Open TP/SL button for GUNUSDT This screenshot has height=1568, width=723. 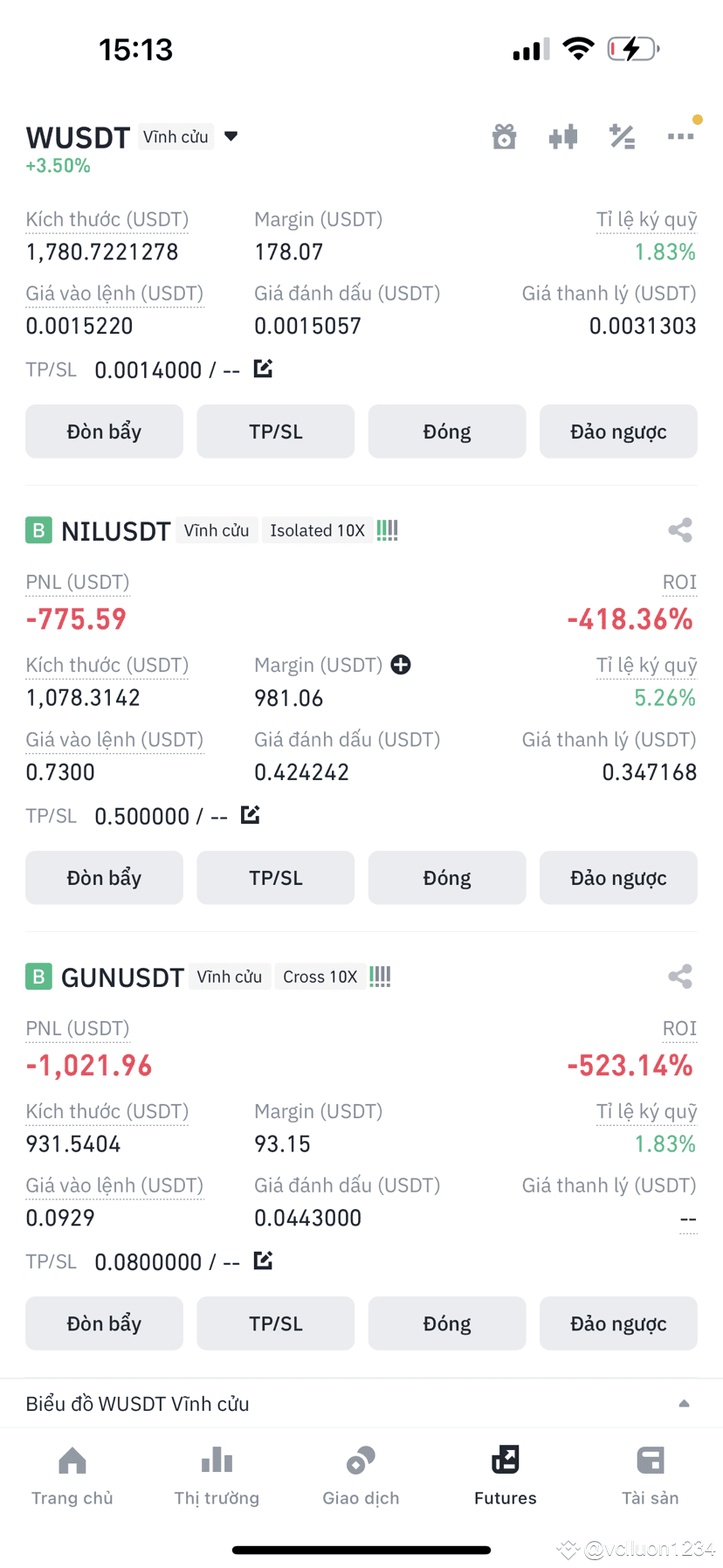(276, 1323)
